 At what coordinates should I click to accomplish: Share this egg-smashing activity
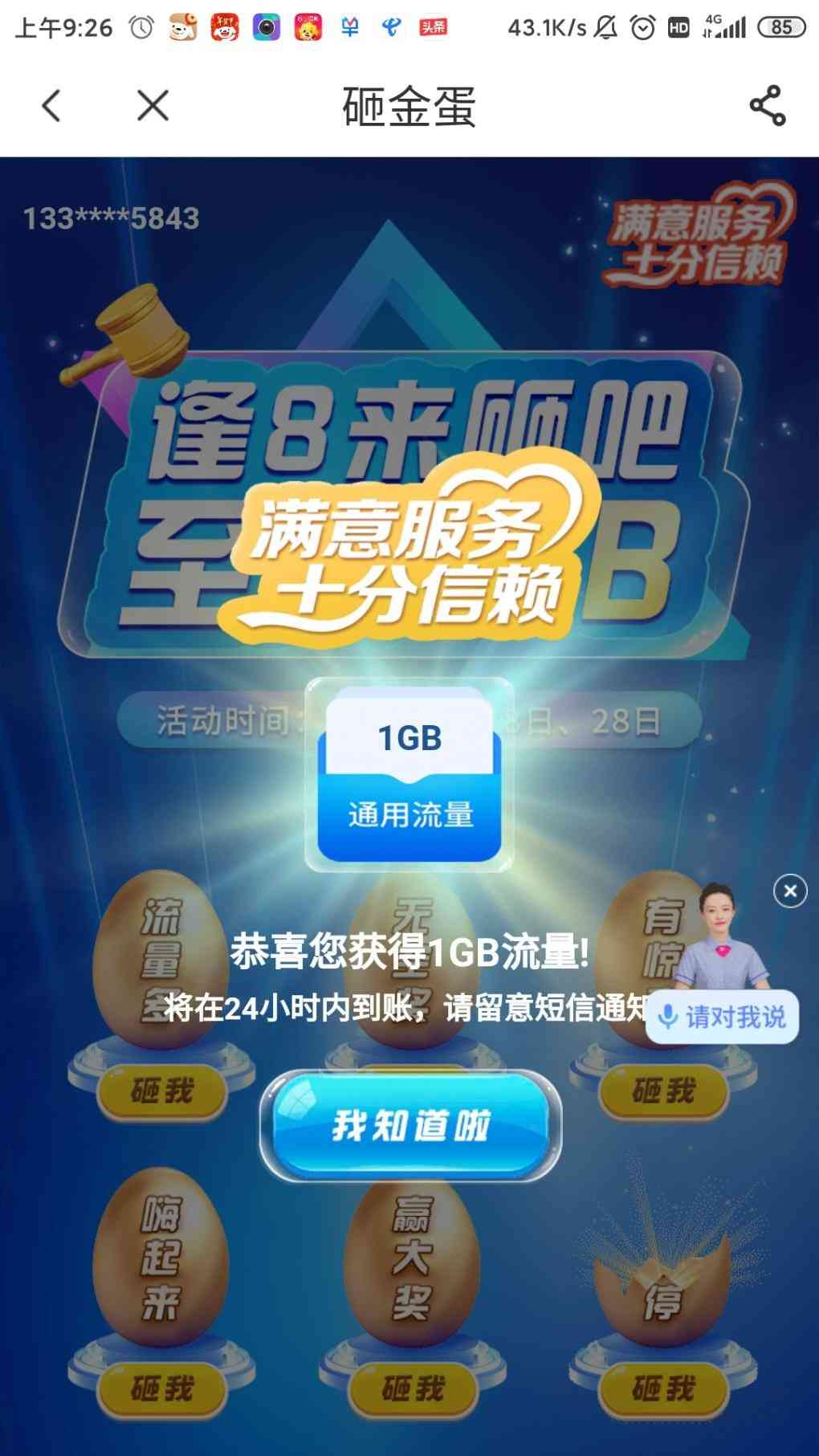click(x=767, y=106)
